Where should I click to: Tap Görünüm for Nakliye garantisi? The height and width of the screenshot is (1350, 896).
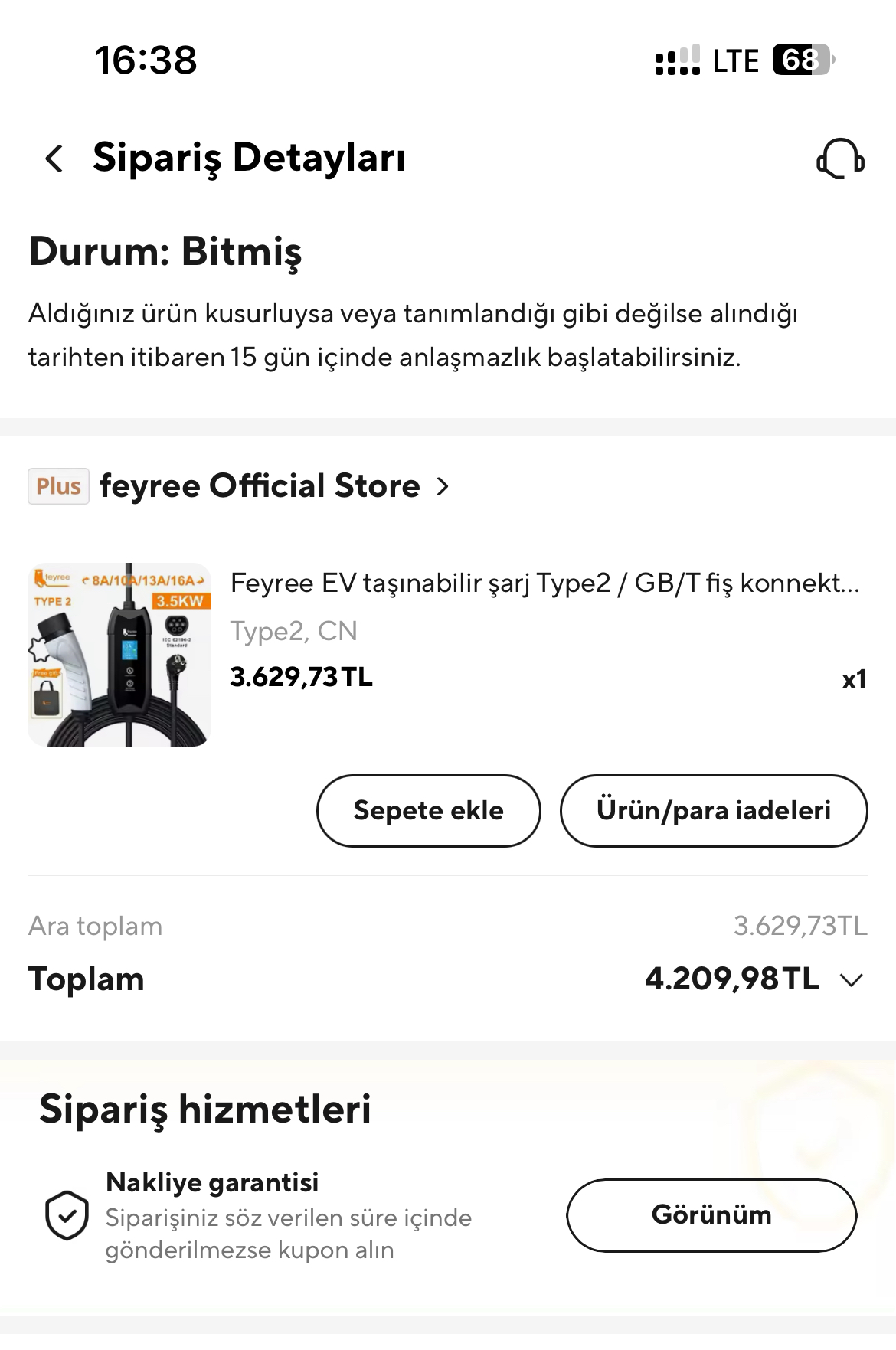click(711, 1215)
